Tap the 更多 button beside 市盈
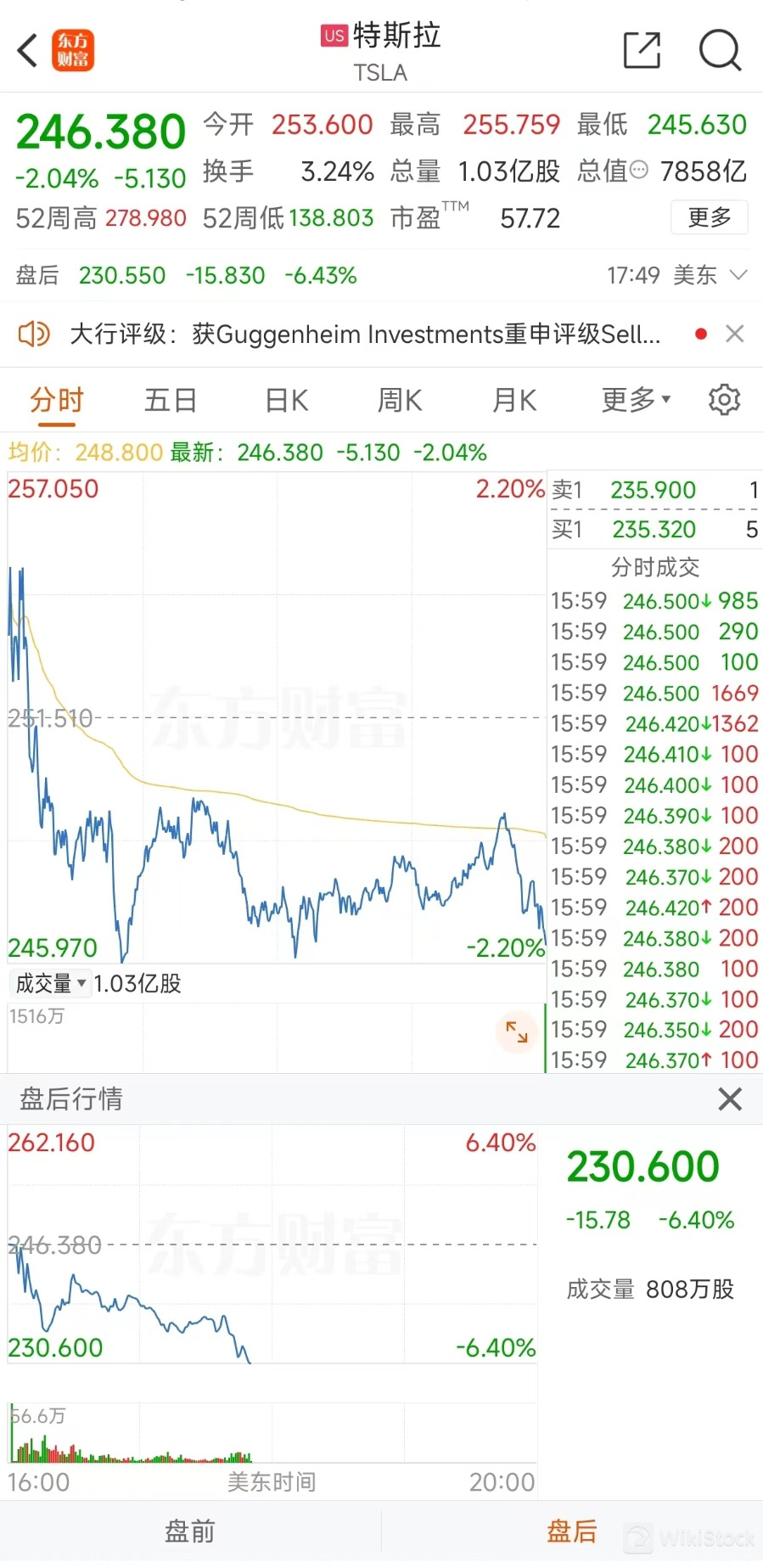763x1568 pixels. pyautogui.click(x=709, y=217)
